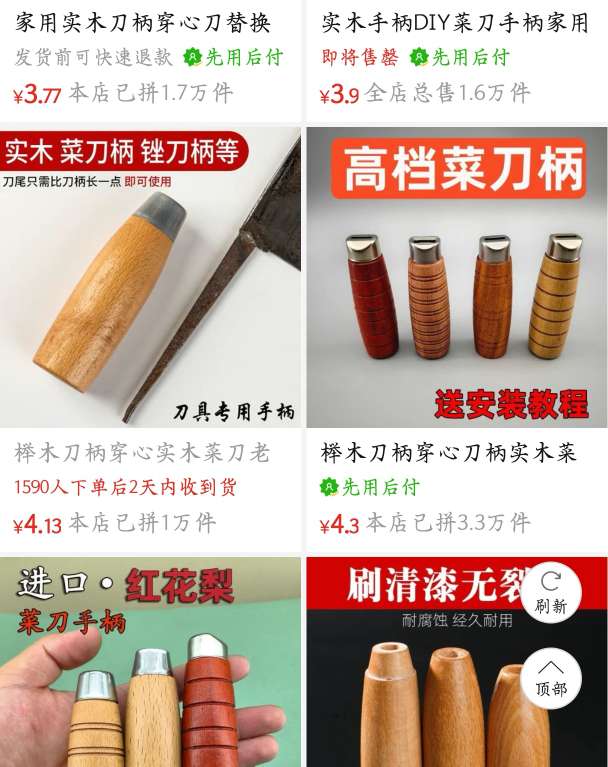608x767 pixels.
Task: View the 榉木刀柄穿心刀柄实木菜 product priced ¥4.3
Action: [x=456, y=278]
